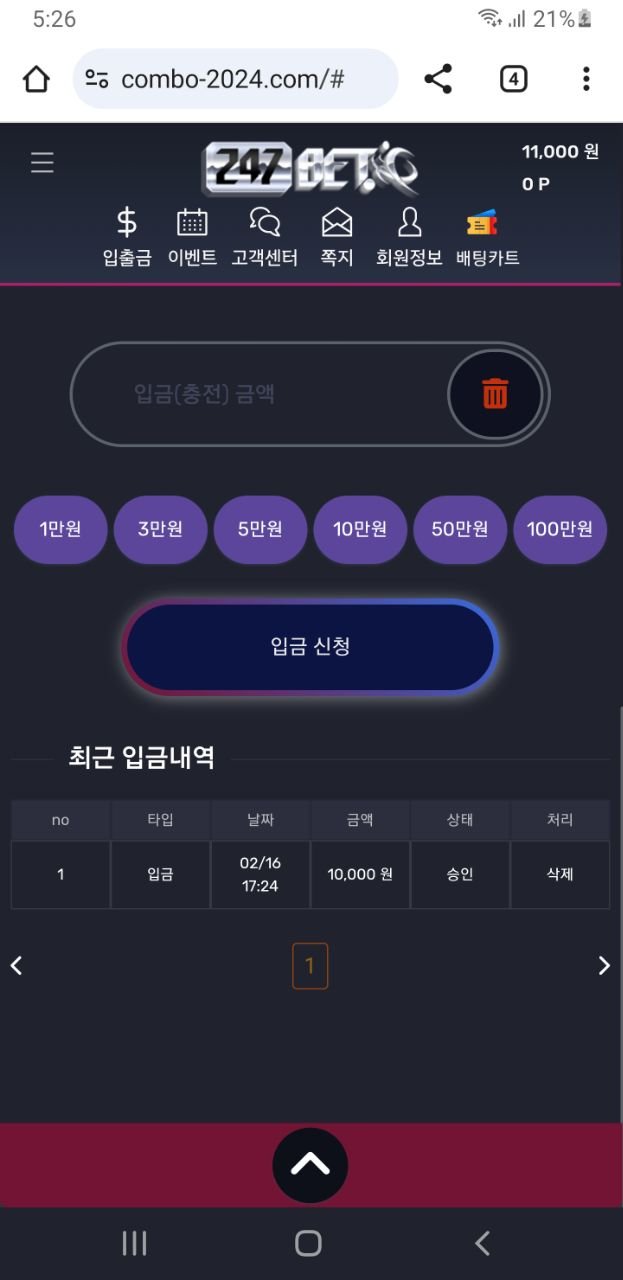
Task: Choose the 10만원 amount chip
Action: pyautogui.click(x=360, y=529)
